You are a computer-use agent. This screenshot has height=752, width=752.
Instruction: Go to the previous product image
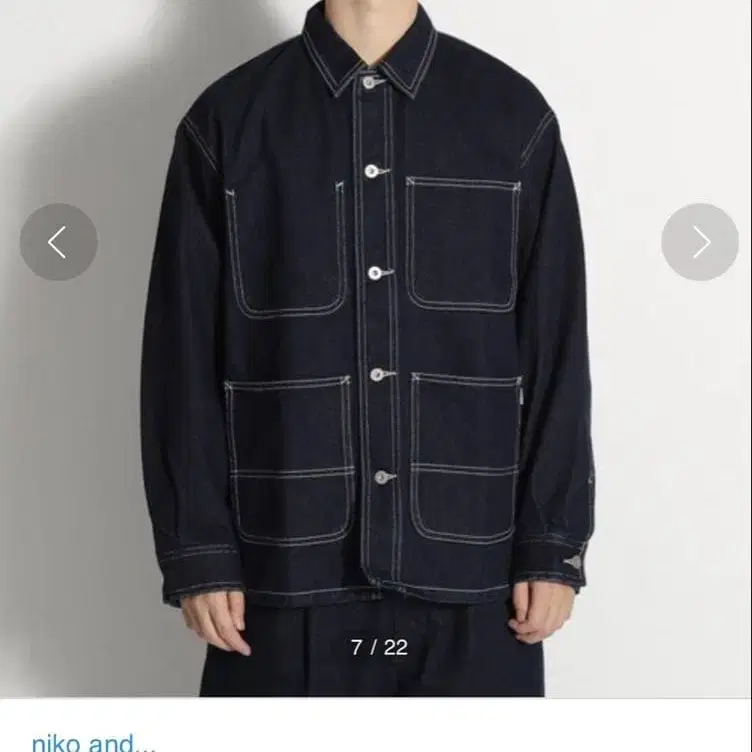tap(59, 242)
